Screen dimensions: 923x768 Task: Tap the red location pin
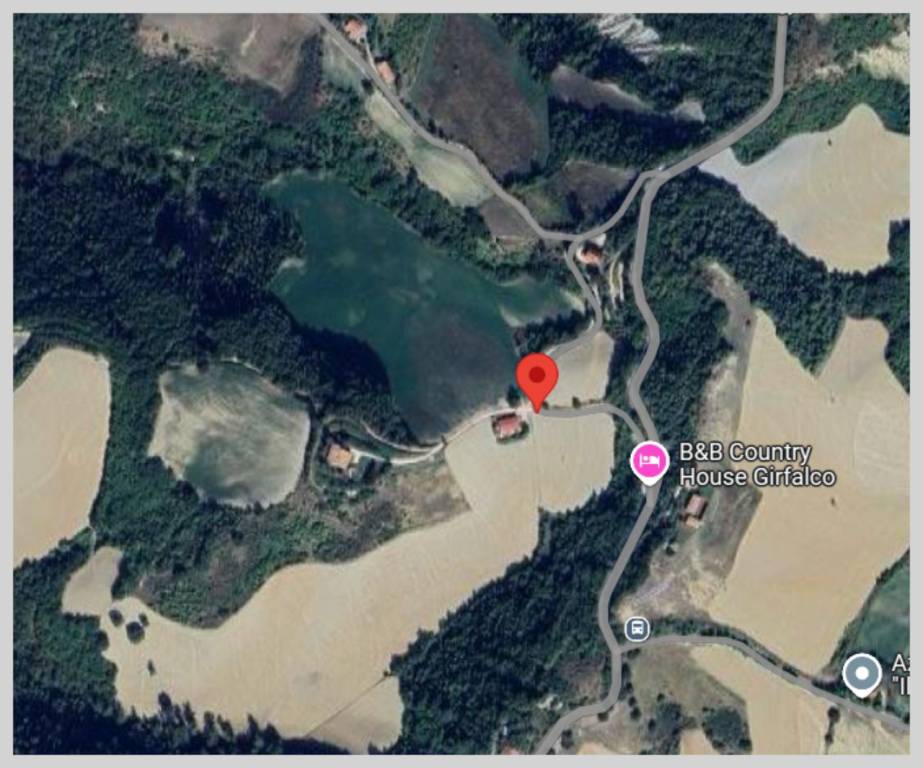tap(537, 378)
